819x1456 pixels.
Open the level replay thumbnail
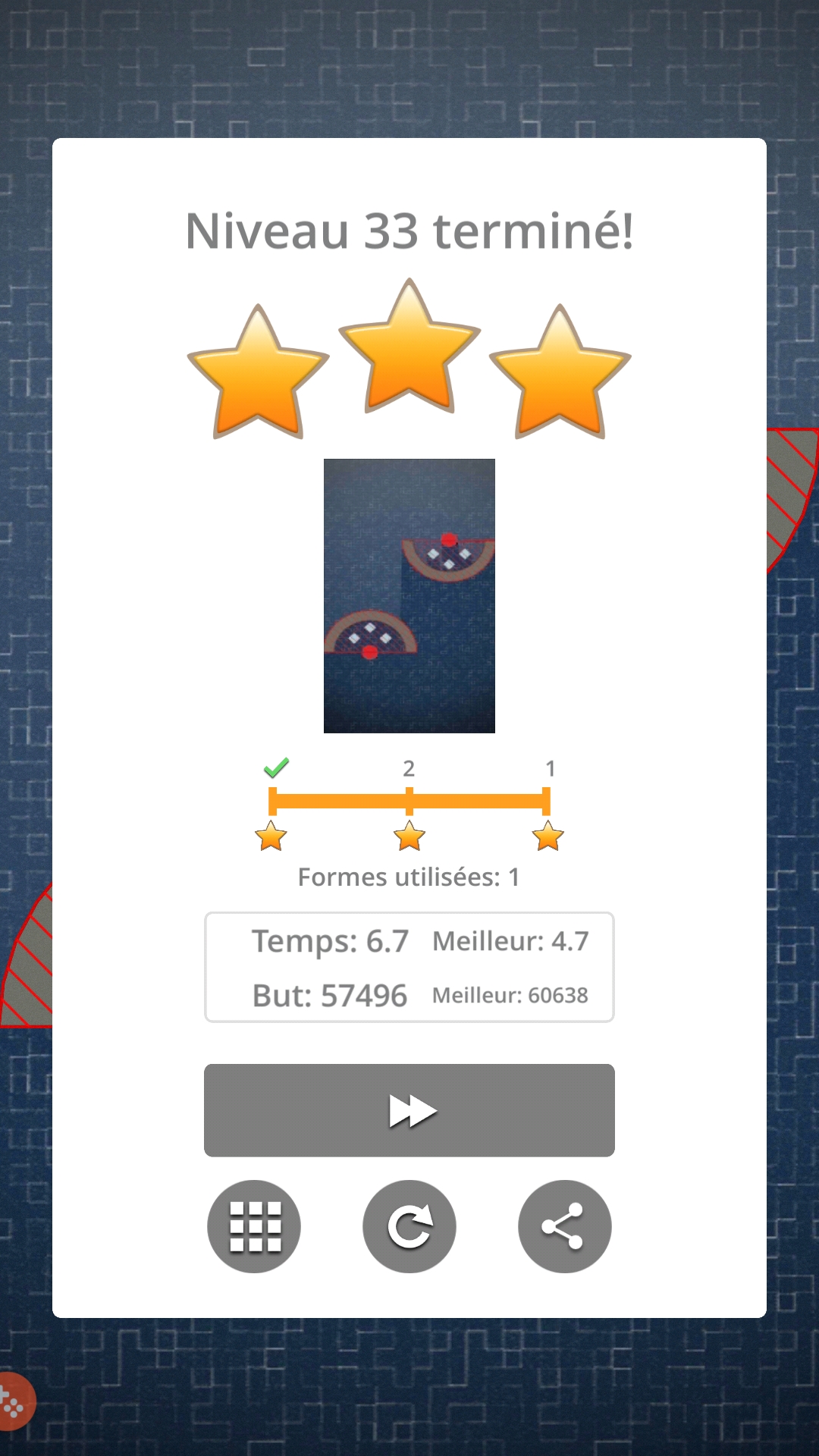click(x=409, y=596)
